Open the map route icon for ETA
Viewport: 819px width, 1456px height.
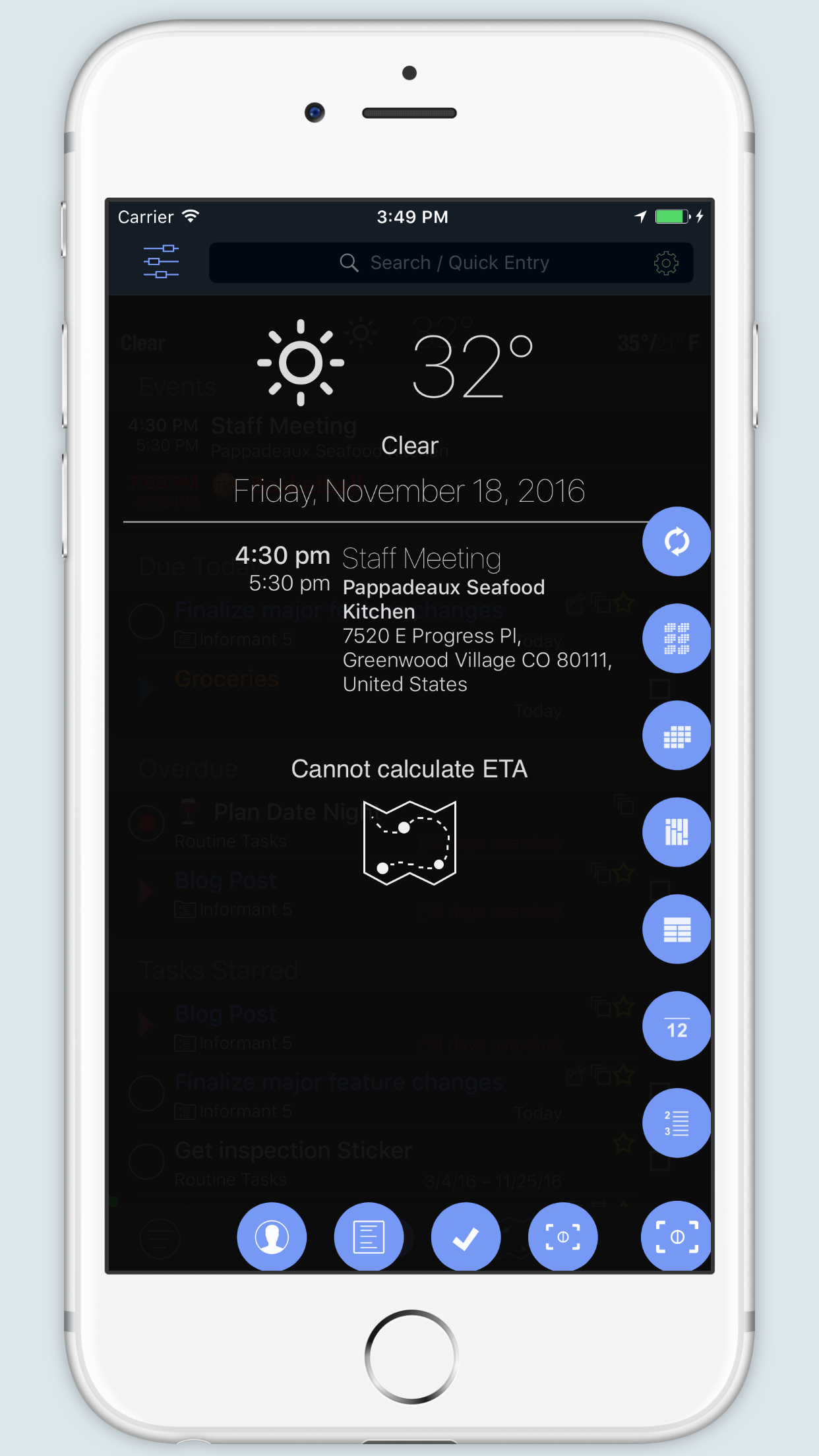(x=409, y=843)
